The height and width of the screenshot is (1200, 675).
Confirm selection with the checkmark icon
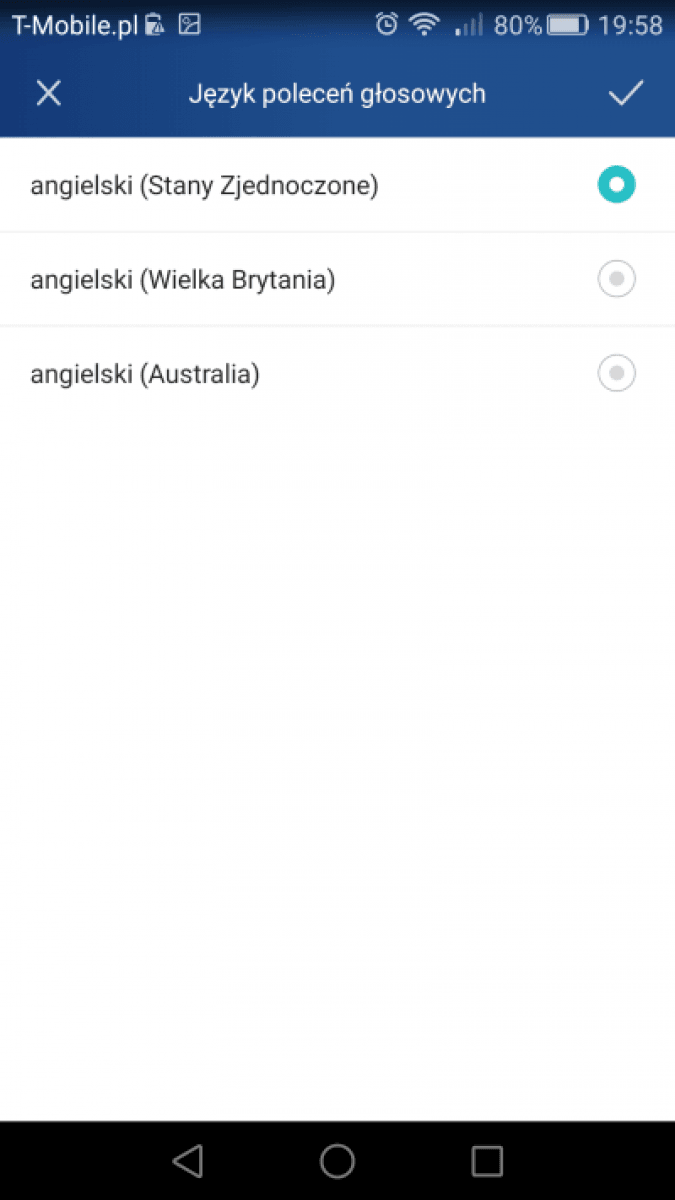coord(626,94)
